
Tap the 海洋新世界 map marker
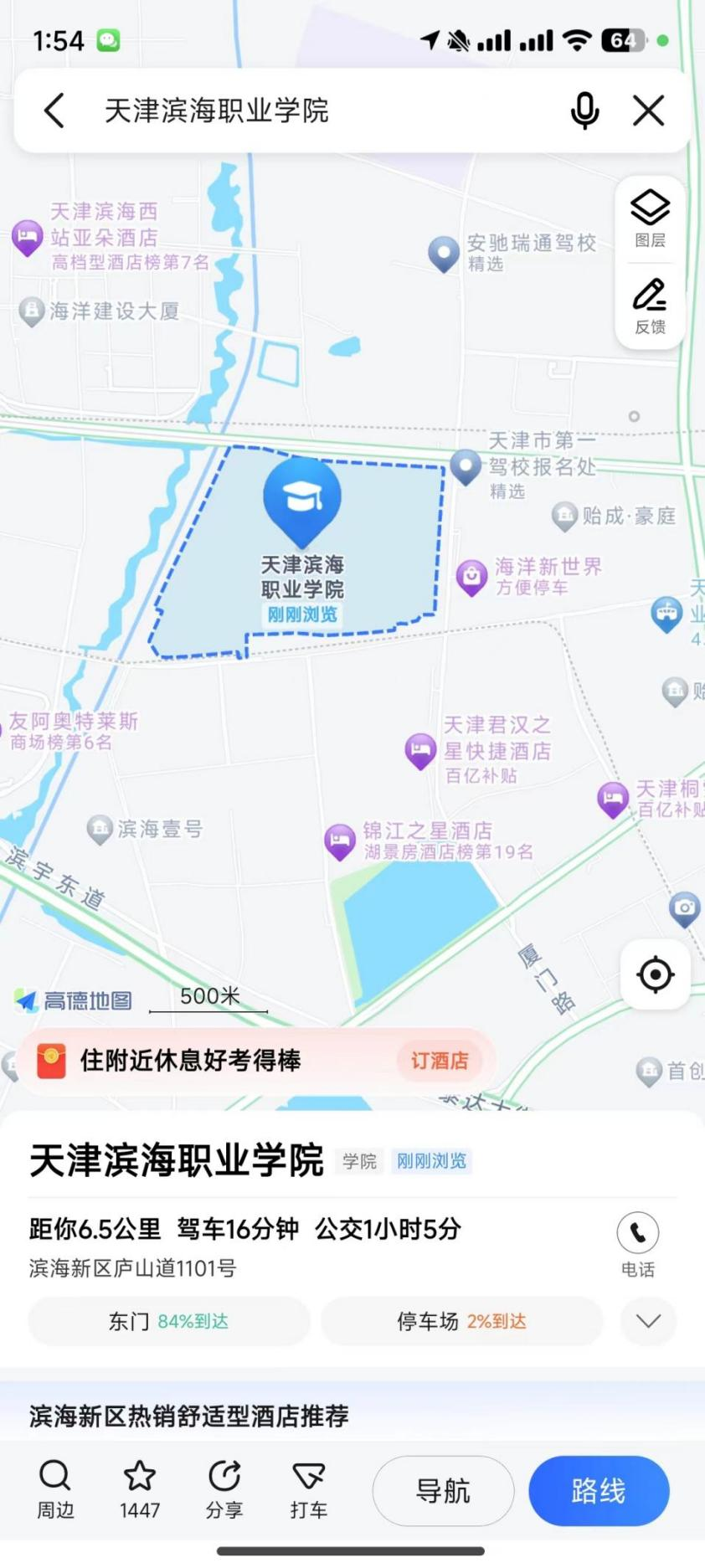471,576
